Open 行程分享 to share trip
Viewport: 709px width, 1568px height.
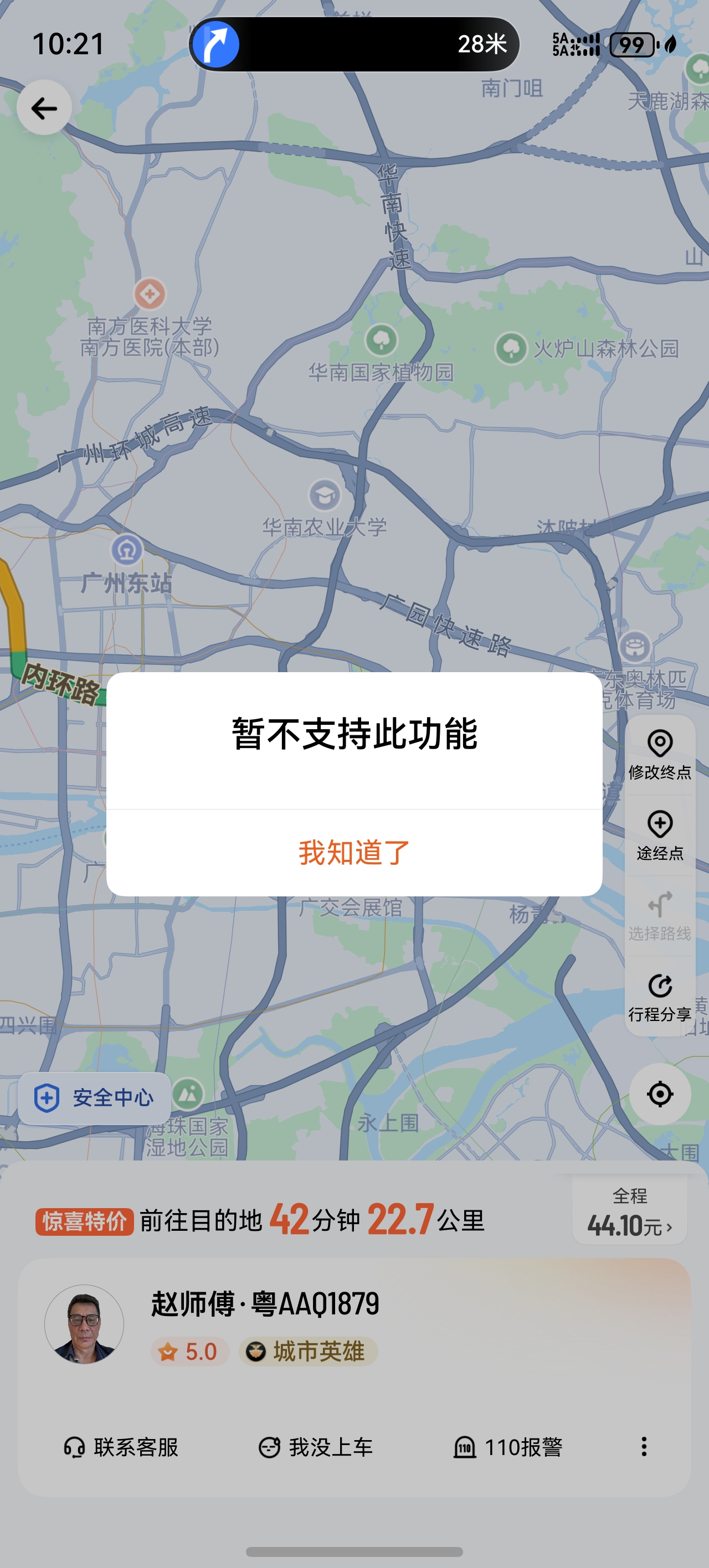660,997
